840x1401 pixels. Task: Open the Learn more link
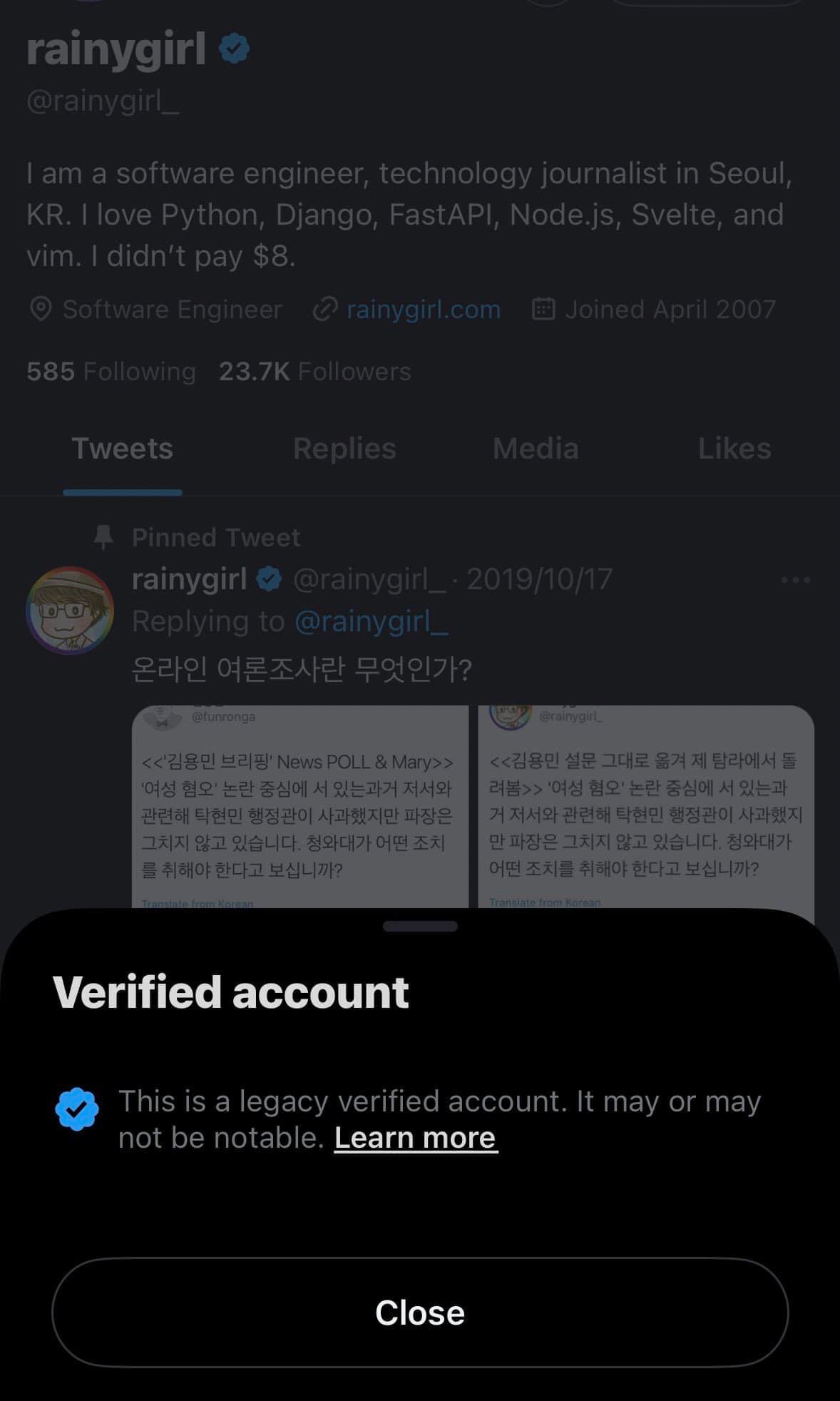416,1138
